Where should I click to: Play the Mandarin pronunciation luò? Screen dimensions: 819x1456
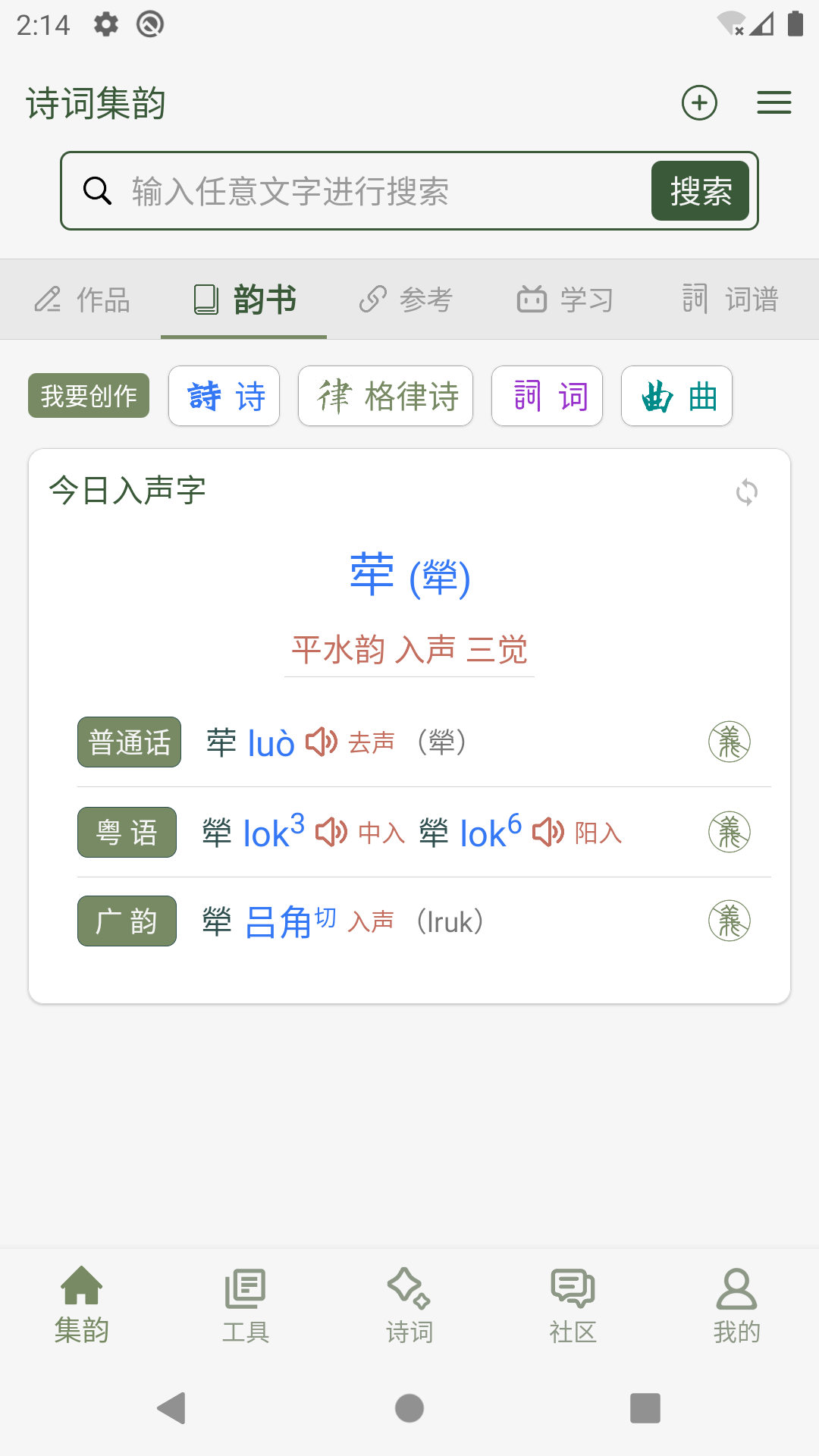(322, 742)
